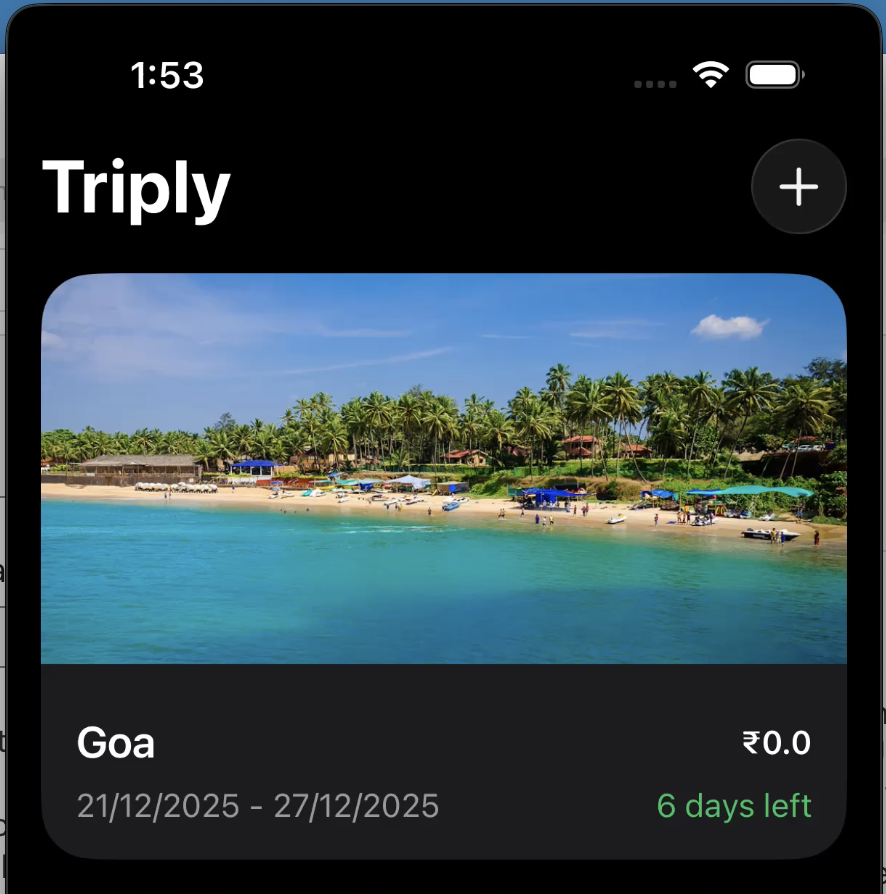Open the Goa trip card
This screenshot has width=886, height=894.
click(x=443, y=565)
